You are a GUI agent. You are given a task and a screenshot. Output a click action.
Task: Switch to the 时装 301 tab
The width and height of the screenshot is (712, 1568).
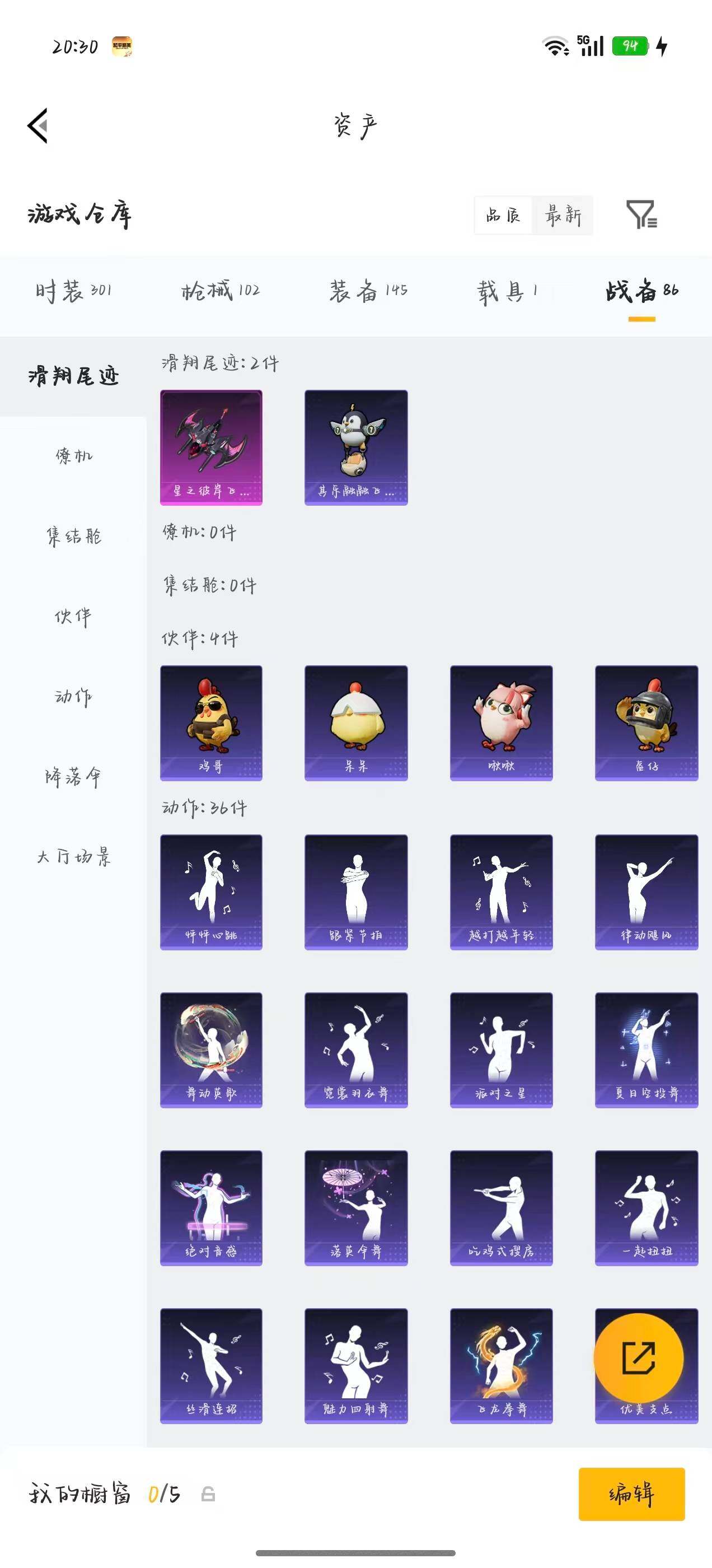[74, 291]
